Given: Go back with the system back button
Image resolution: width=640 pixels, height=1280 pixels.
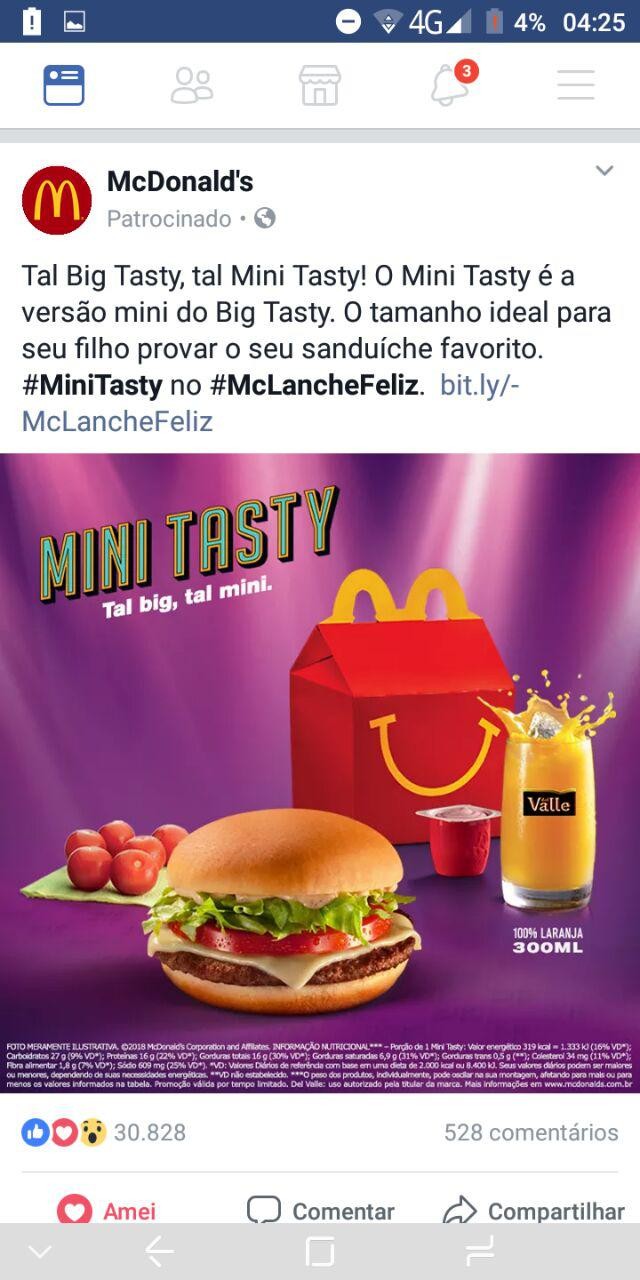Looking at the screenshot, I should pos(160,1251).
